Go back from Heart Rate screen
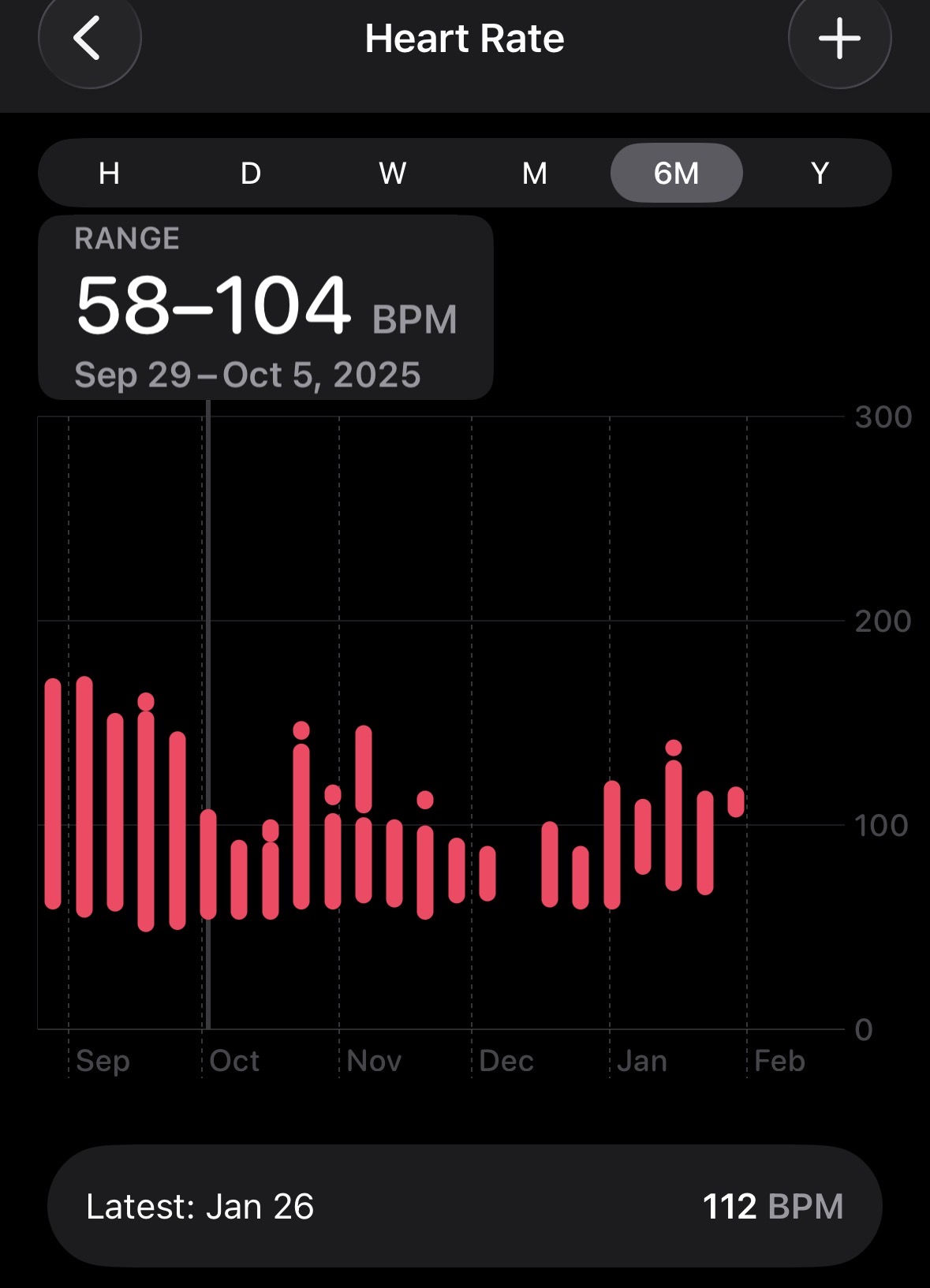This screenshot has height=1288, width=930. coord(89,39)
